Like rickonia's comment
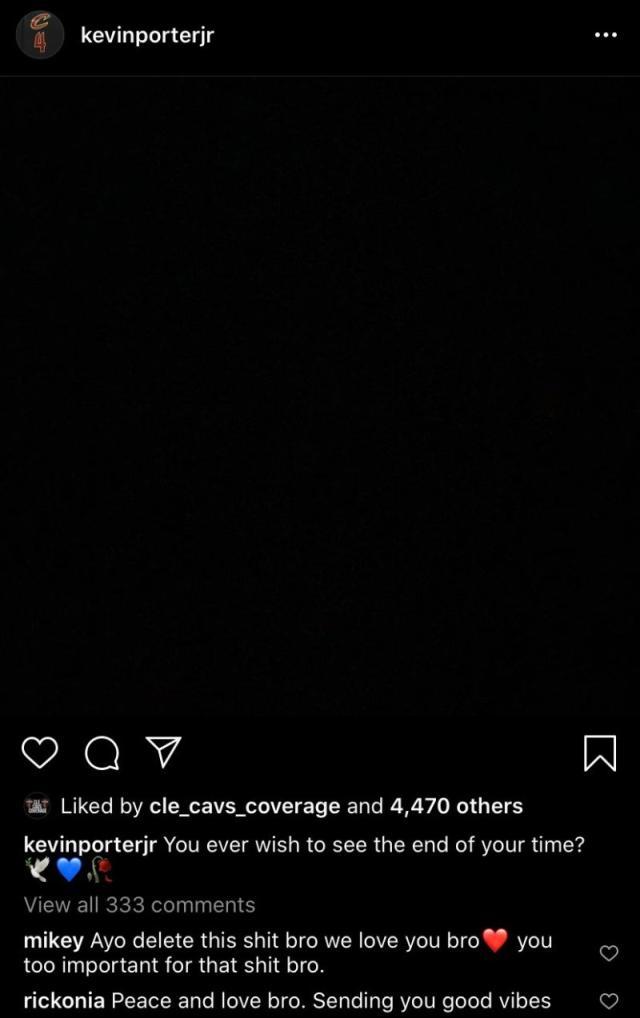 pyautogui.click(x=608, y=1000)
